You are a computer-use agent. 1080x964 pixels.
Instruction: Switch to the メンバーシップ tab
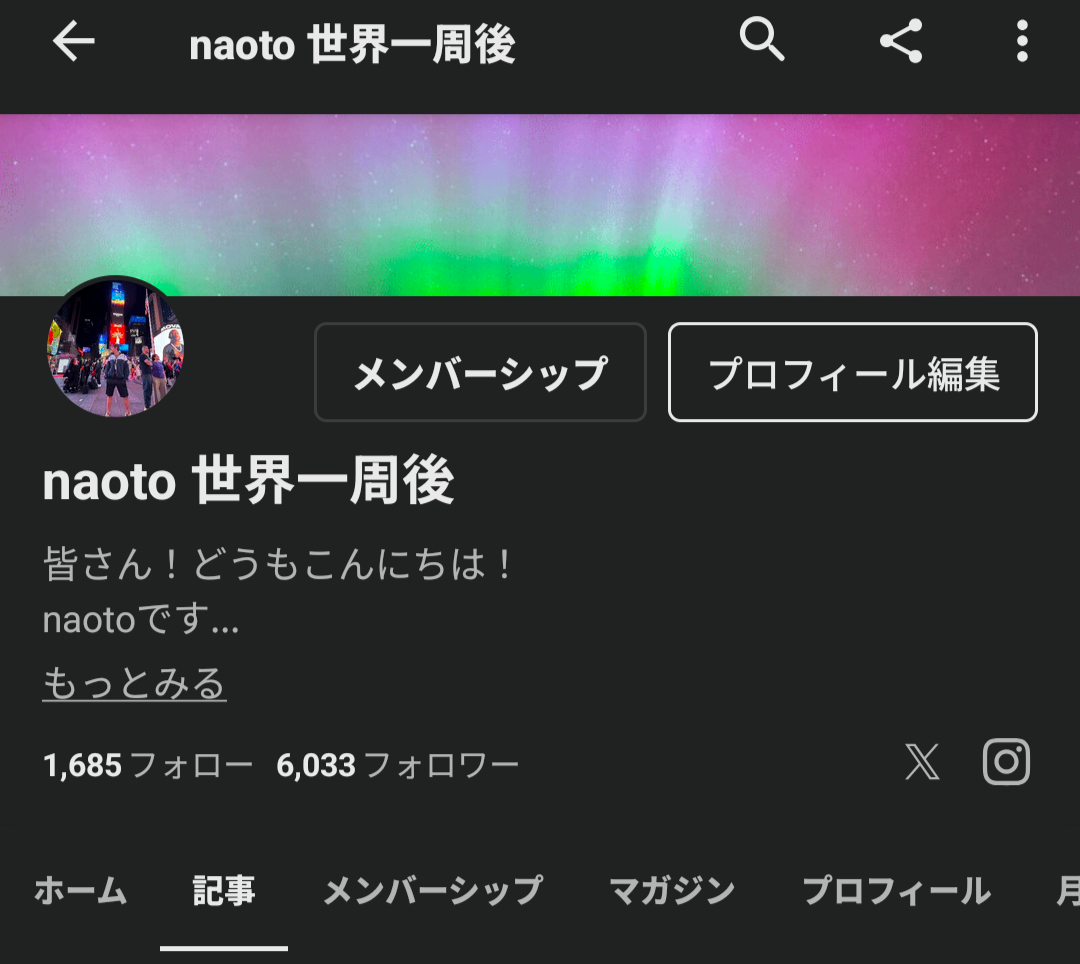pyautogui.click(x=433, y=890)
